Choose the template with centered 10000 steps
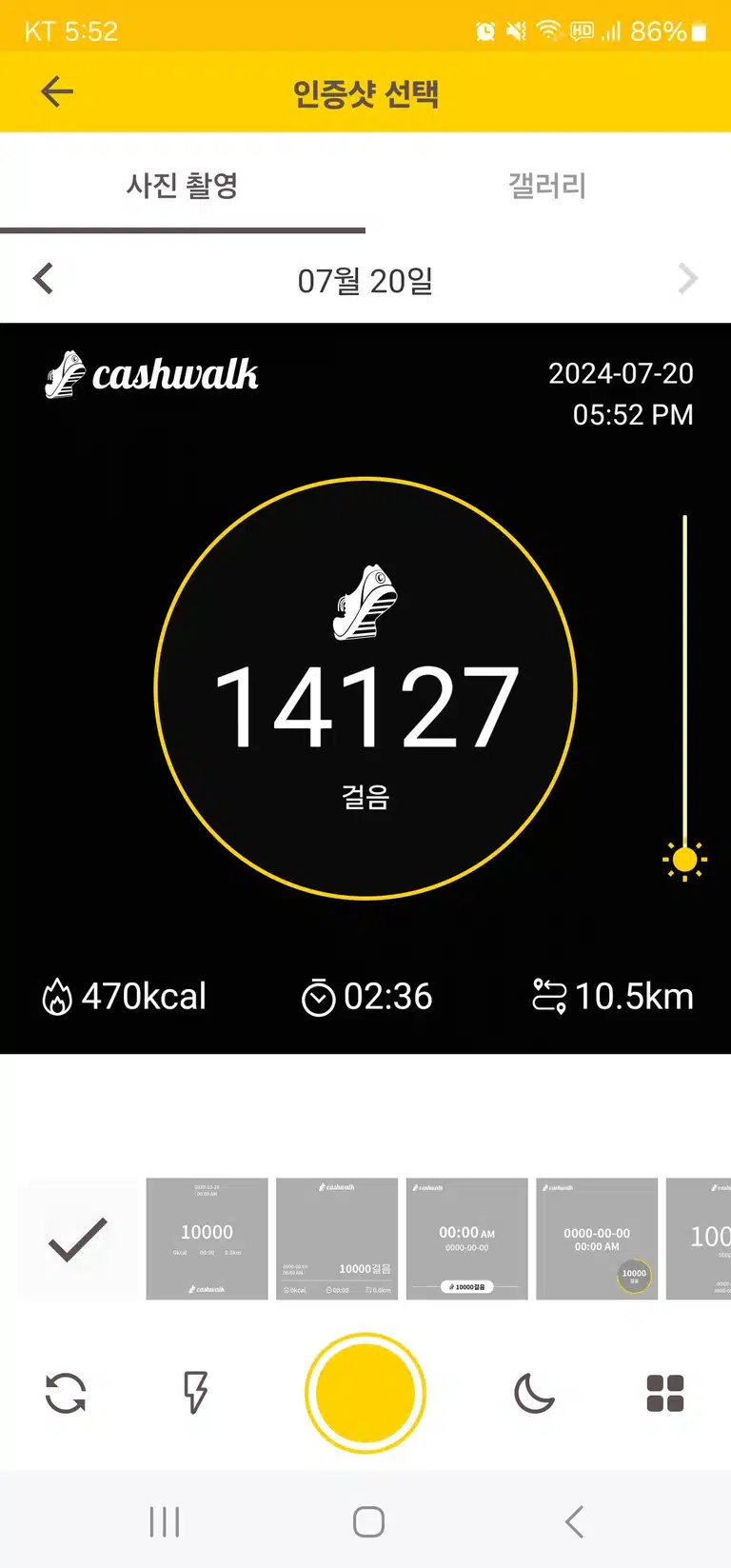731x1568 pixels. 207,1239
